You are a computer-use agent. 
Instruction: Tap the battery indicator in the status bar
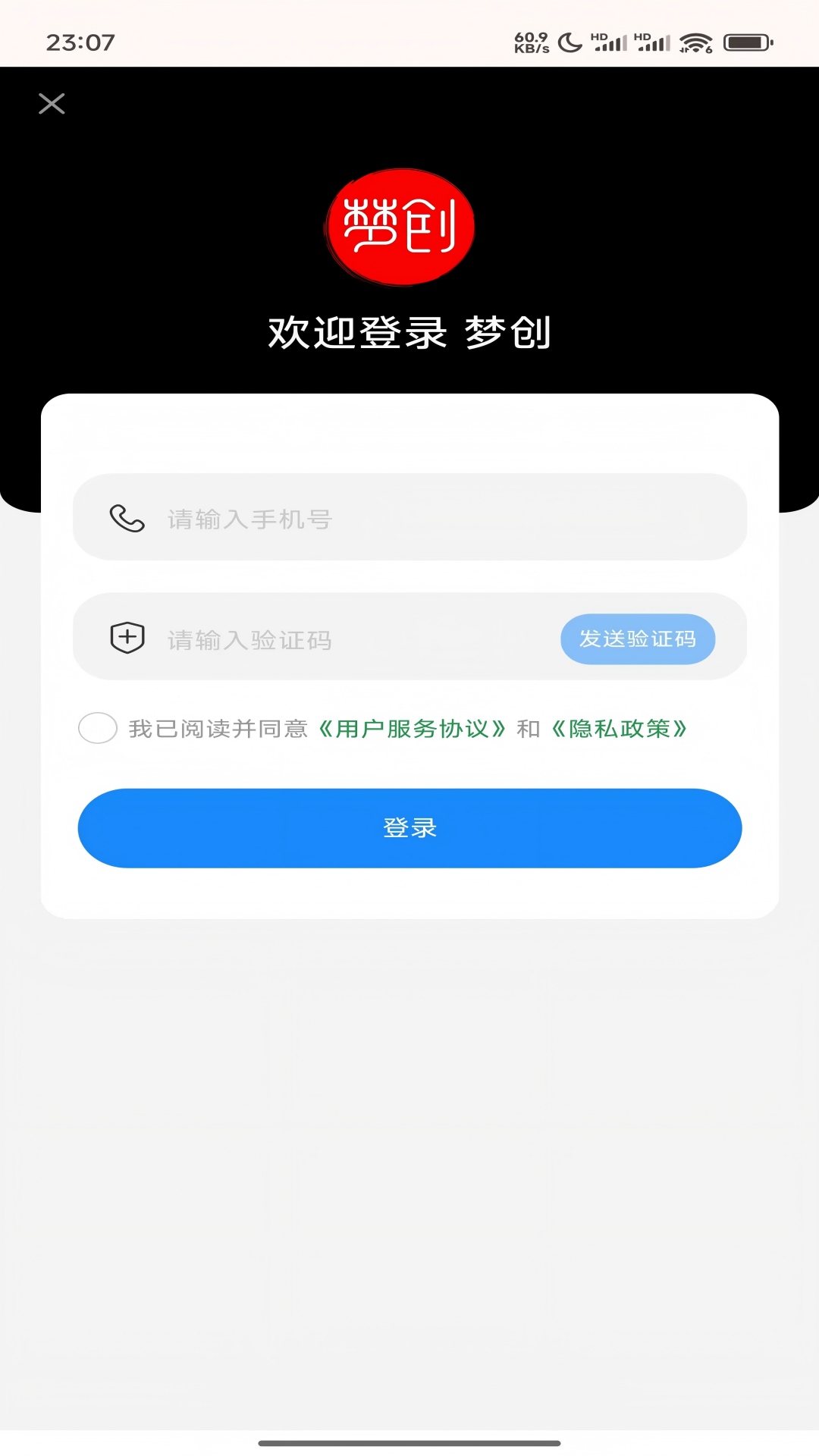pyautogui.click(x=746, y=43)
